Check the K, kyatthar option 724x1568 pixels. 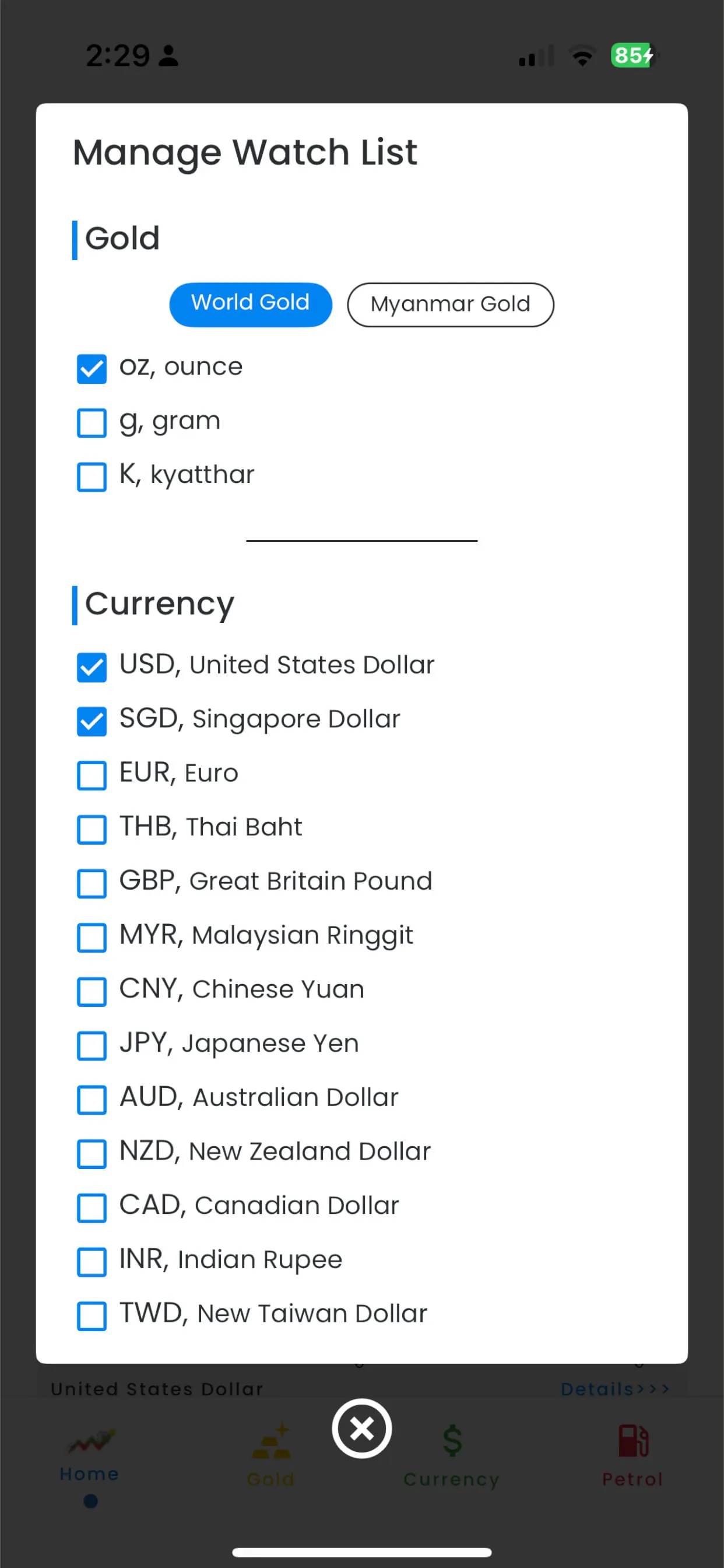(x=92, y=476)
